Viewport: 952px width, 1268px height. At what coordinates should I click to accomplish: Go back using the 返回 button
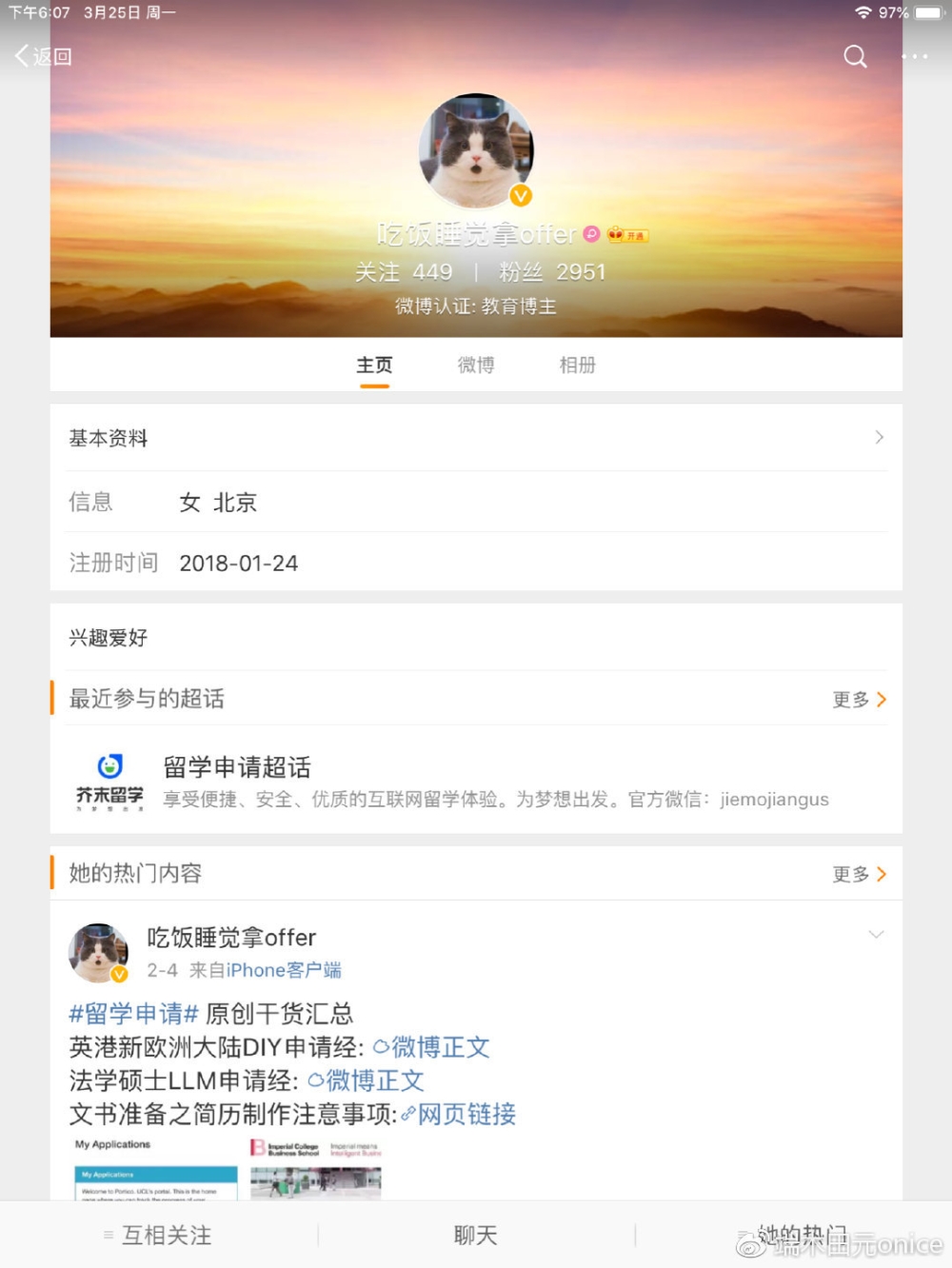(x=44, y=56)
